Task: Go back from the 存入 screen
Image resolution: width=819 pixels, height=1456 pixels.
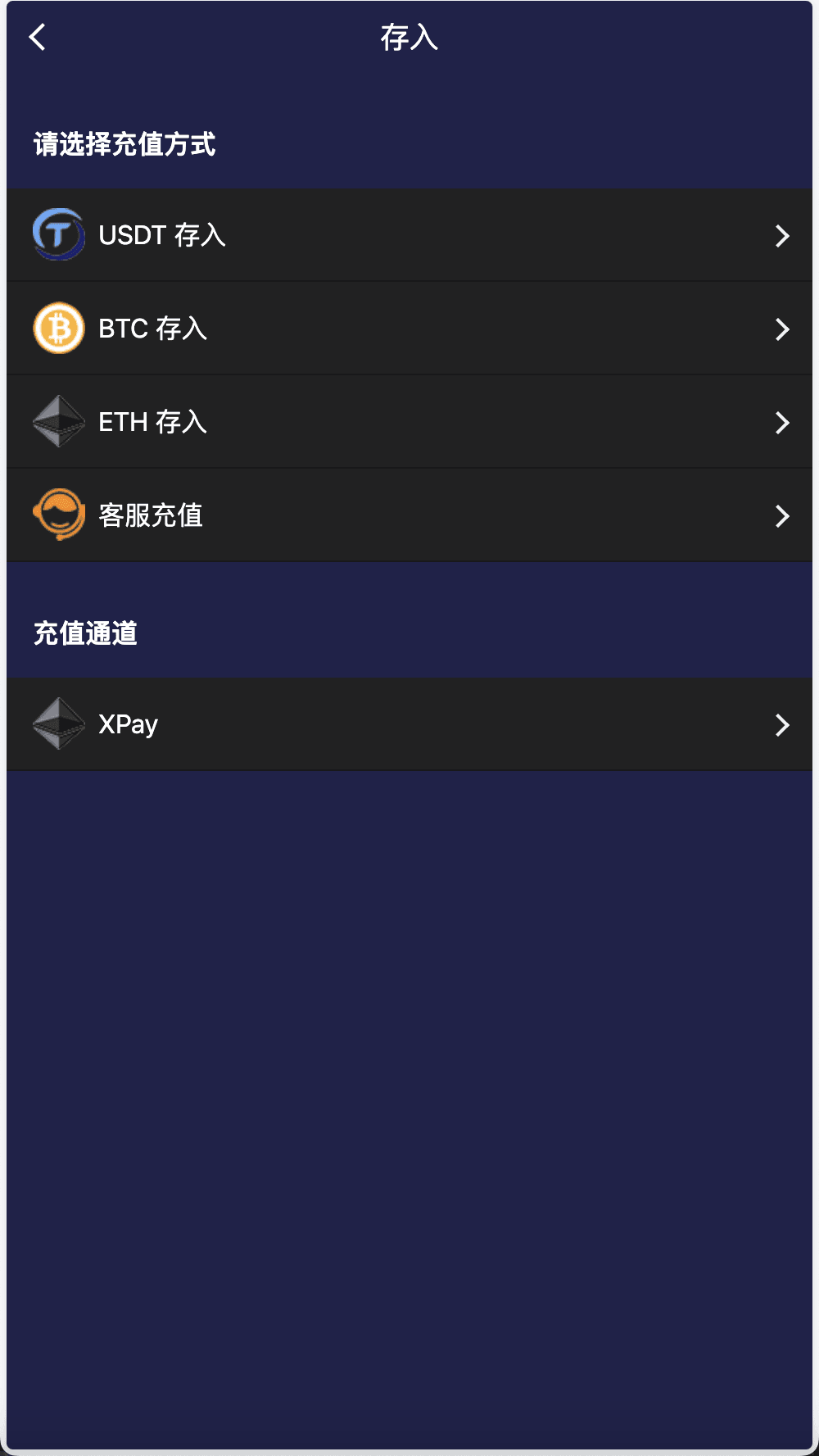Action: click(x=38, y=37)
